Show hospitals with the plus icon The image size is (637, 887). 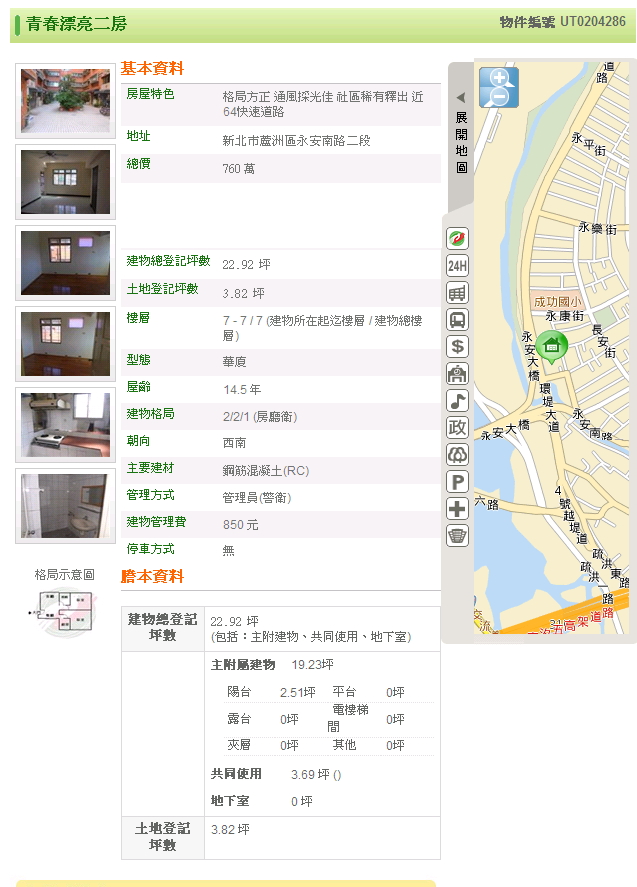tap(457, 509)
